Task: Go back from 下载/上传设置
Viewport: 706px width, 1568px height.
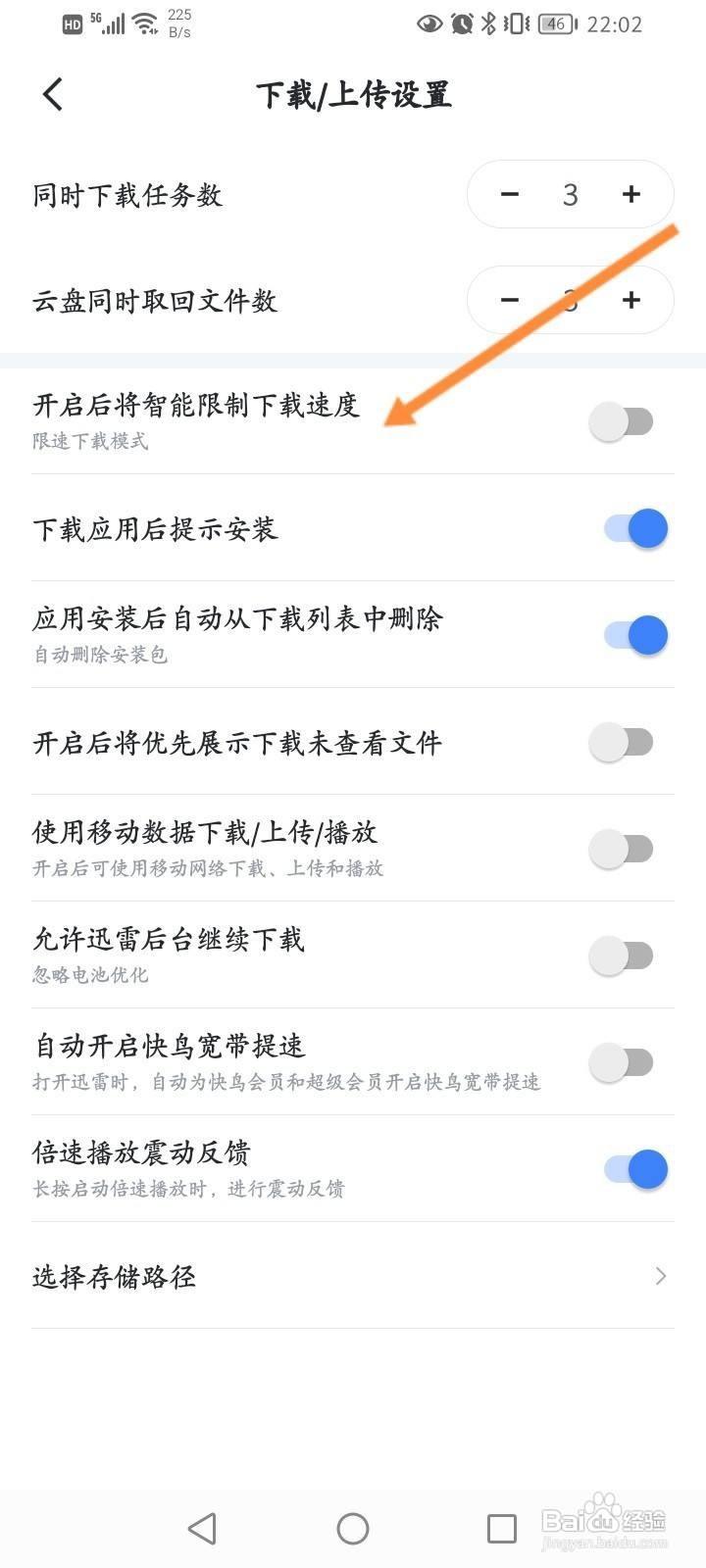Action: tap(53, 95)
